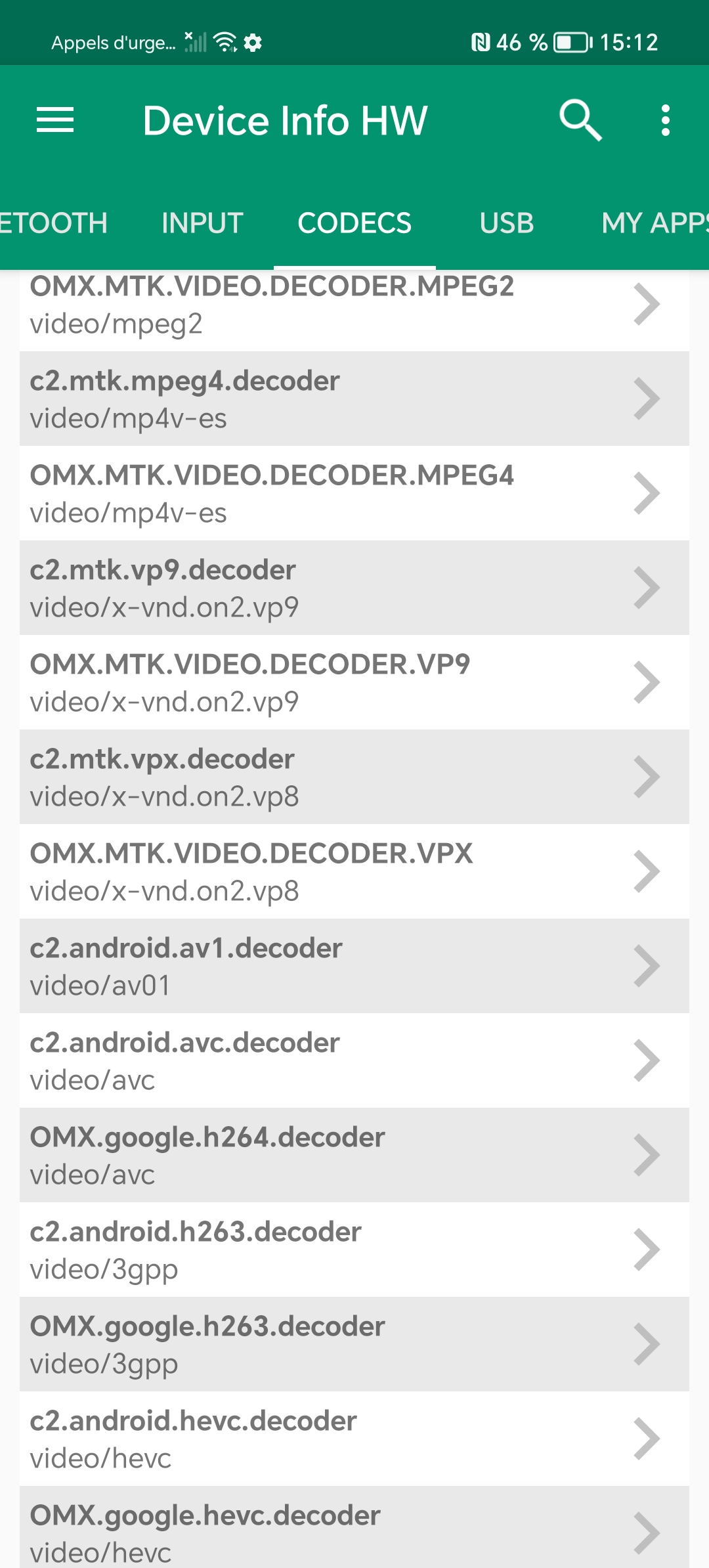Tap the search icon
709x1568 pixels.
pyautogui.click(x=580, y=120)
